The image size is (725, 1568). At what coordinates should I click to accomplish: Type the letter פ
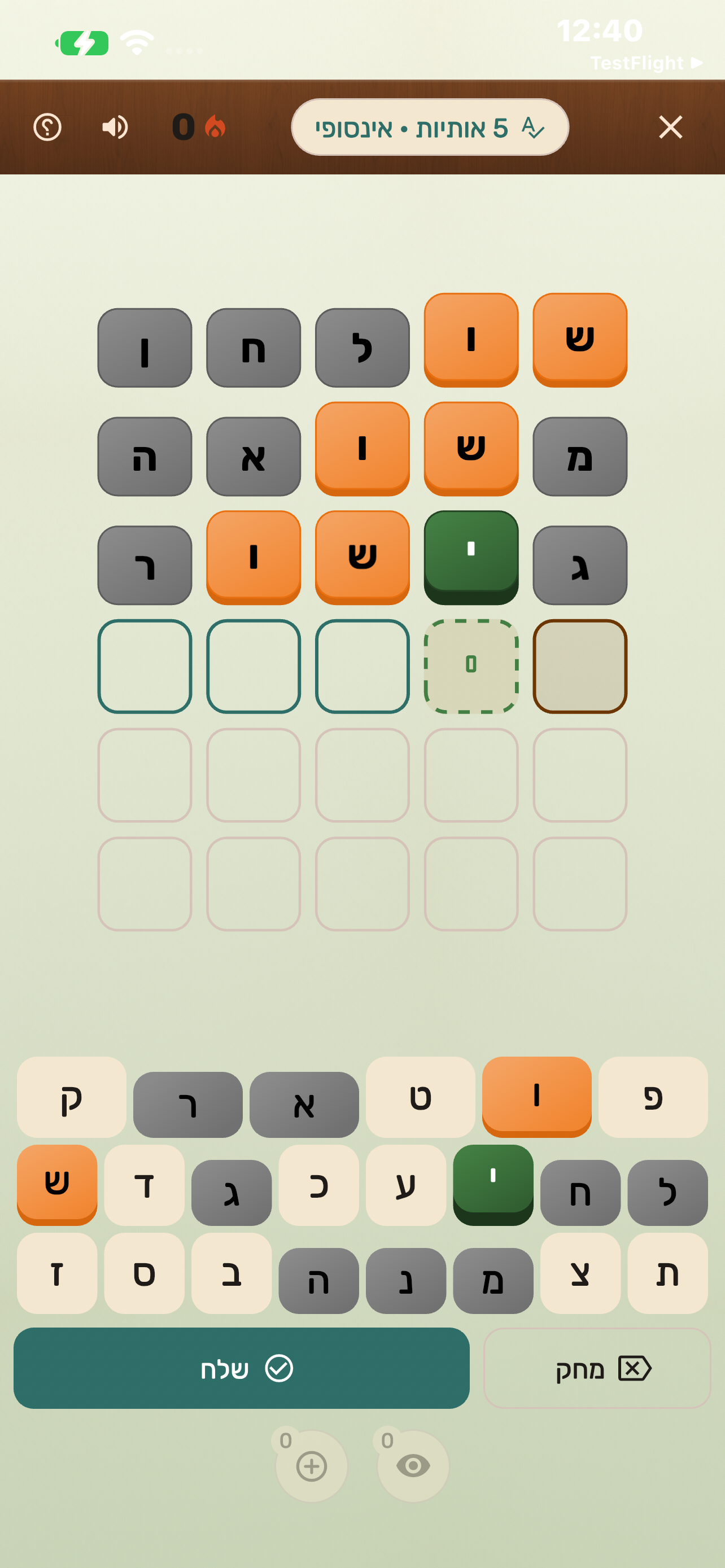pyautogui.click(x=653, y=1097)
